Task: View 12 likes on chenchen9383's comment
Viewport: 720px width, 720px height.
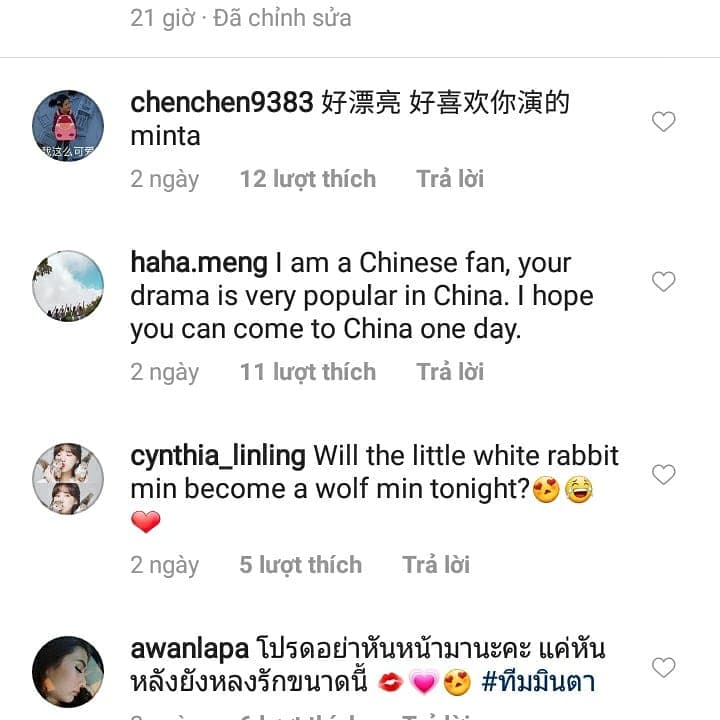Action: click(x=307, y=179)
